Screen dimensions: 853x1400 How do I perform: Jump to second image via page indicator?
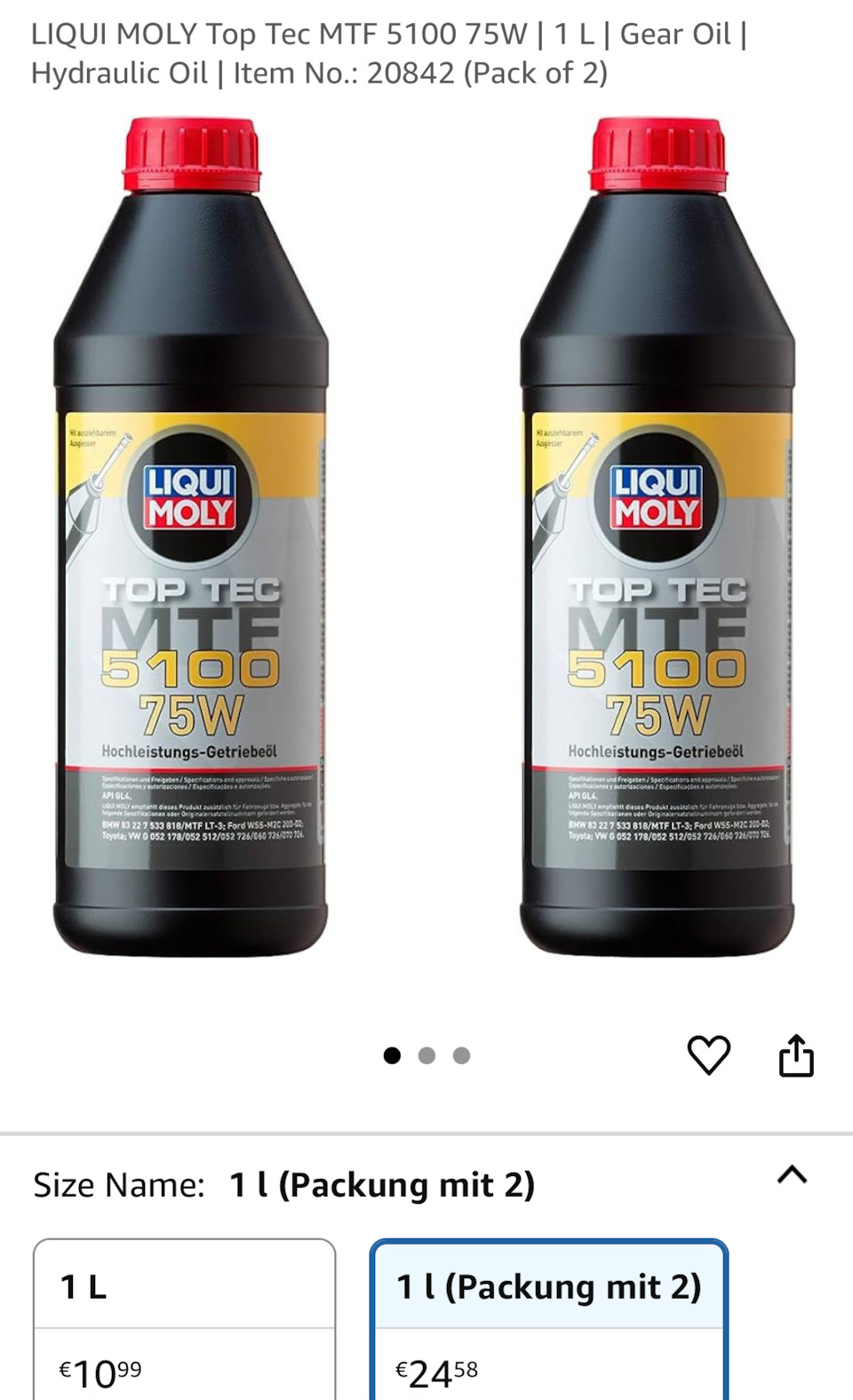[x=426, y=1055]
